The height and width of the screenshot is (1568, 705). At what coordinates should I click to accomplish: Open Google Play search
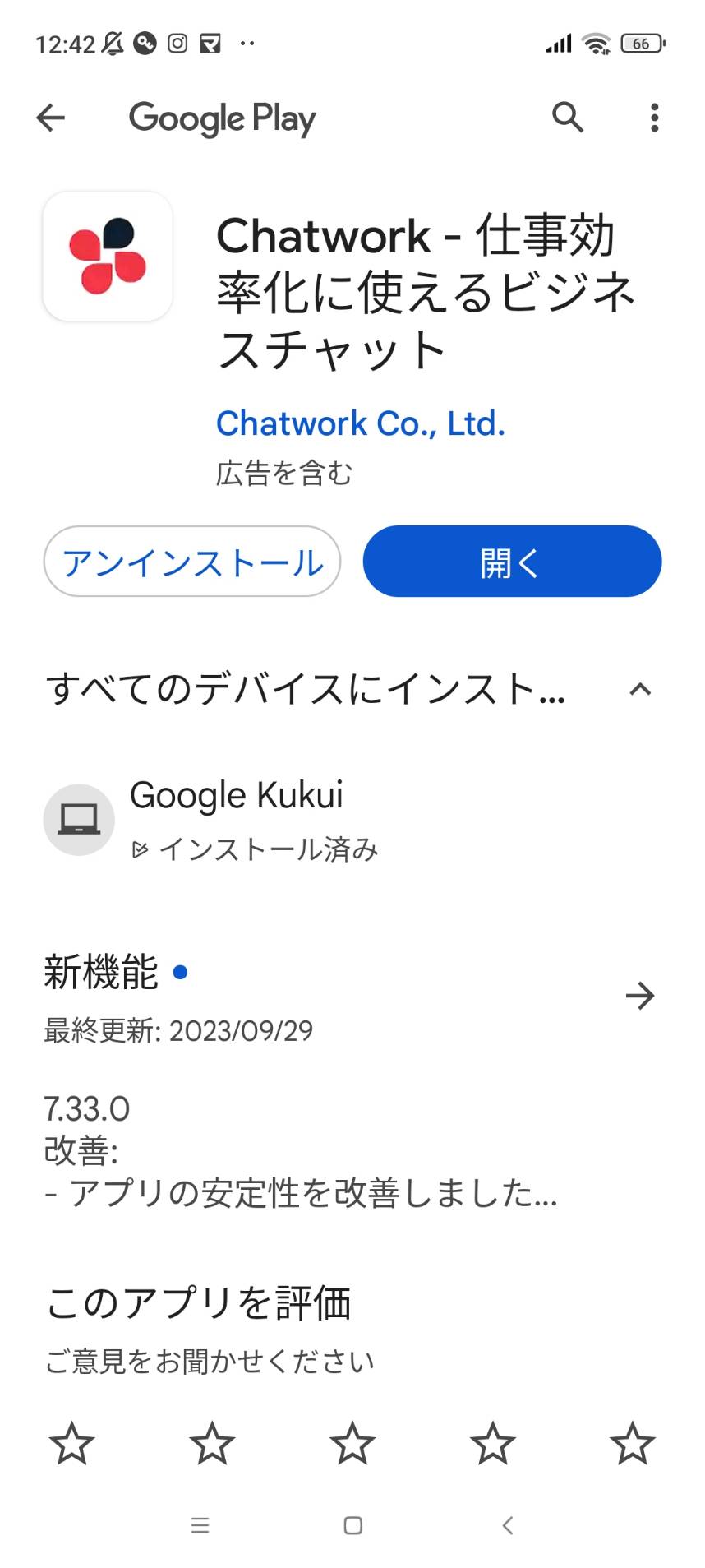tap(567, 118)
